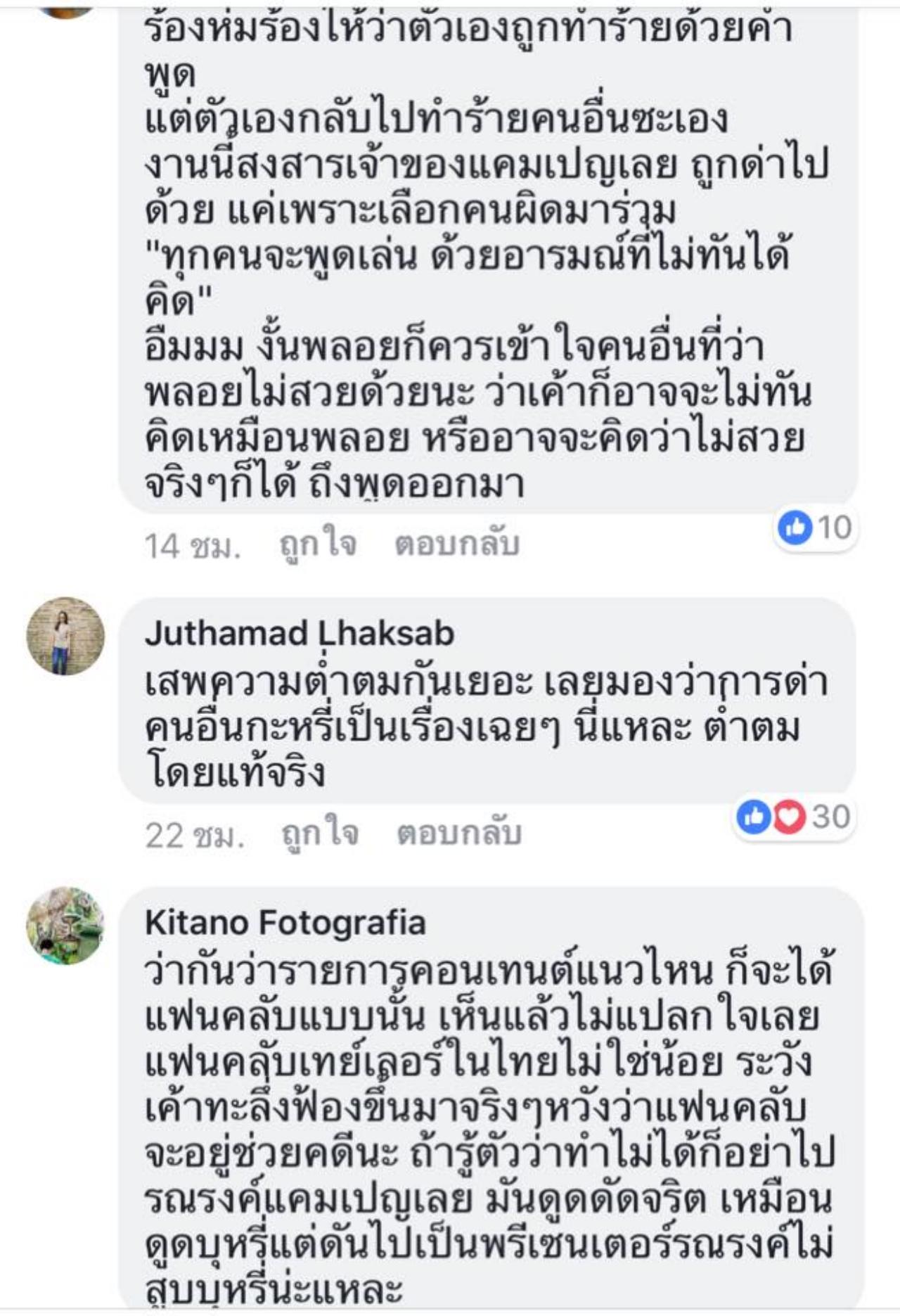View the 30 reactions on Juthamad's comment
This screenshot has height=1316, width=900.
pos(795,817)
